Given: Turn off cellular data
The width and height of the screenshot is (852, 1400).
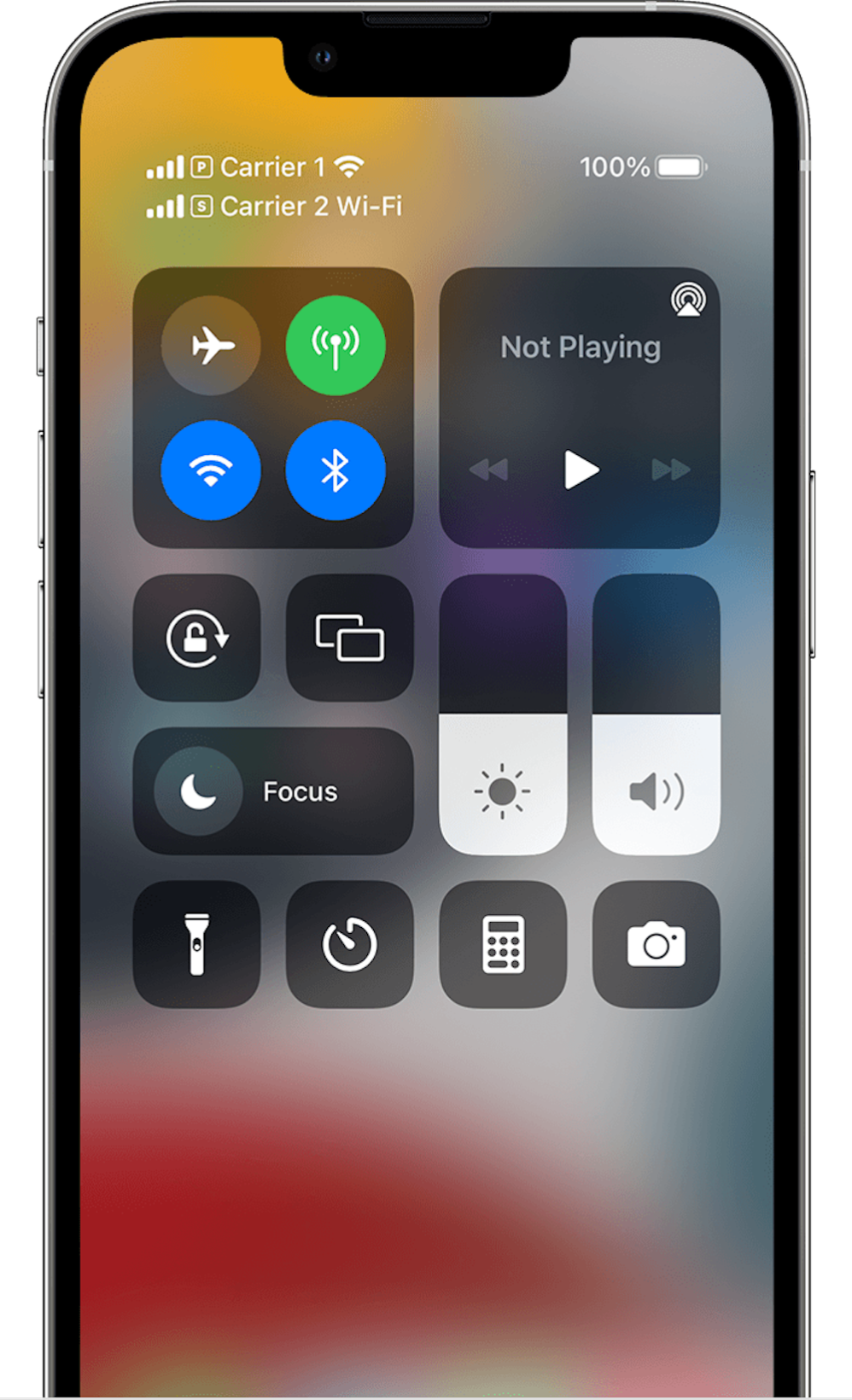Looking at the screenshot, I should (336, 346).
